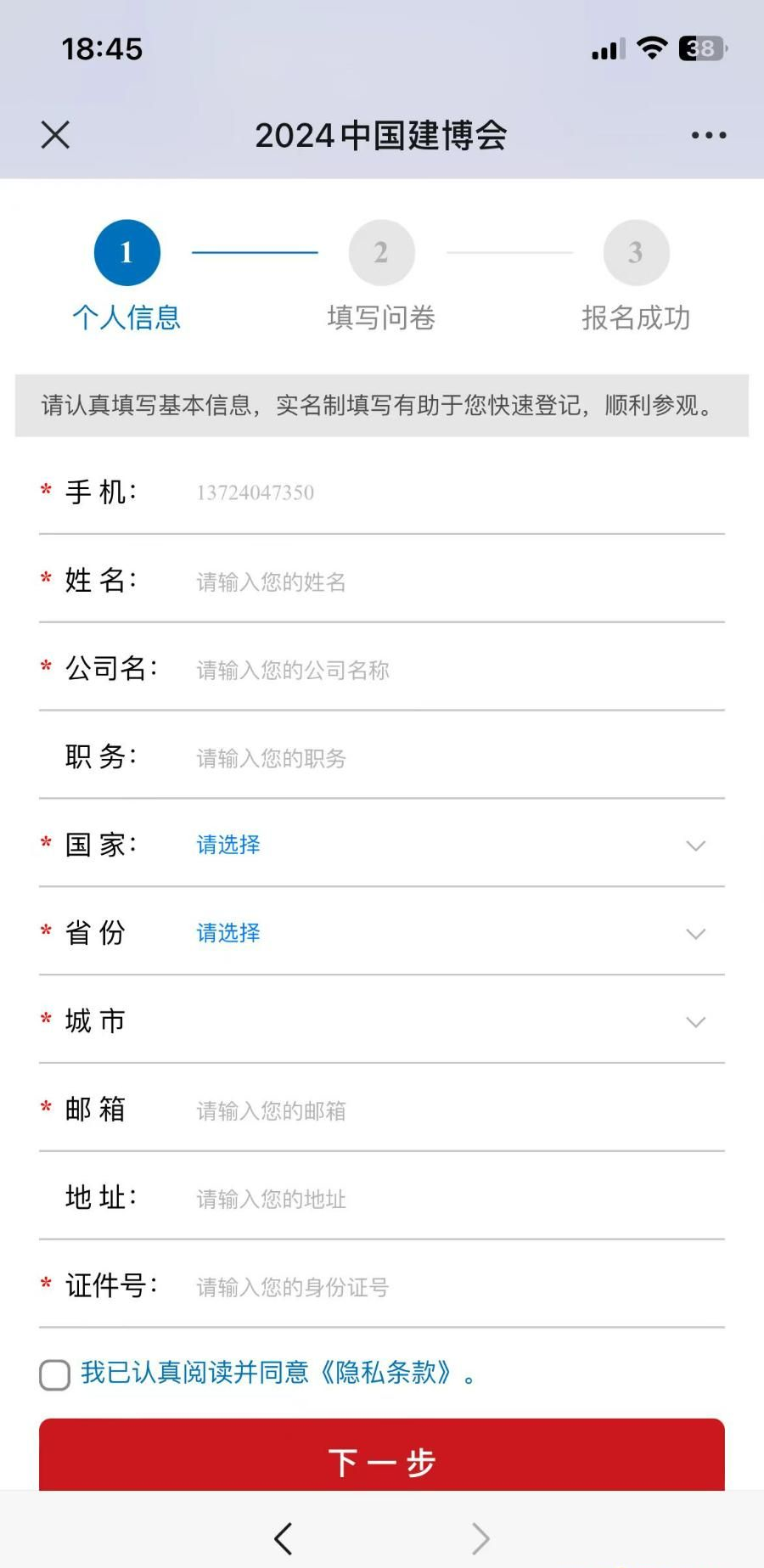The image size is (764, 1568).
Task: Focus the 地址 address field
Action: coord(458,1199)
